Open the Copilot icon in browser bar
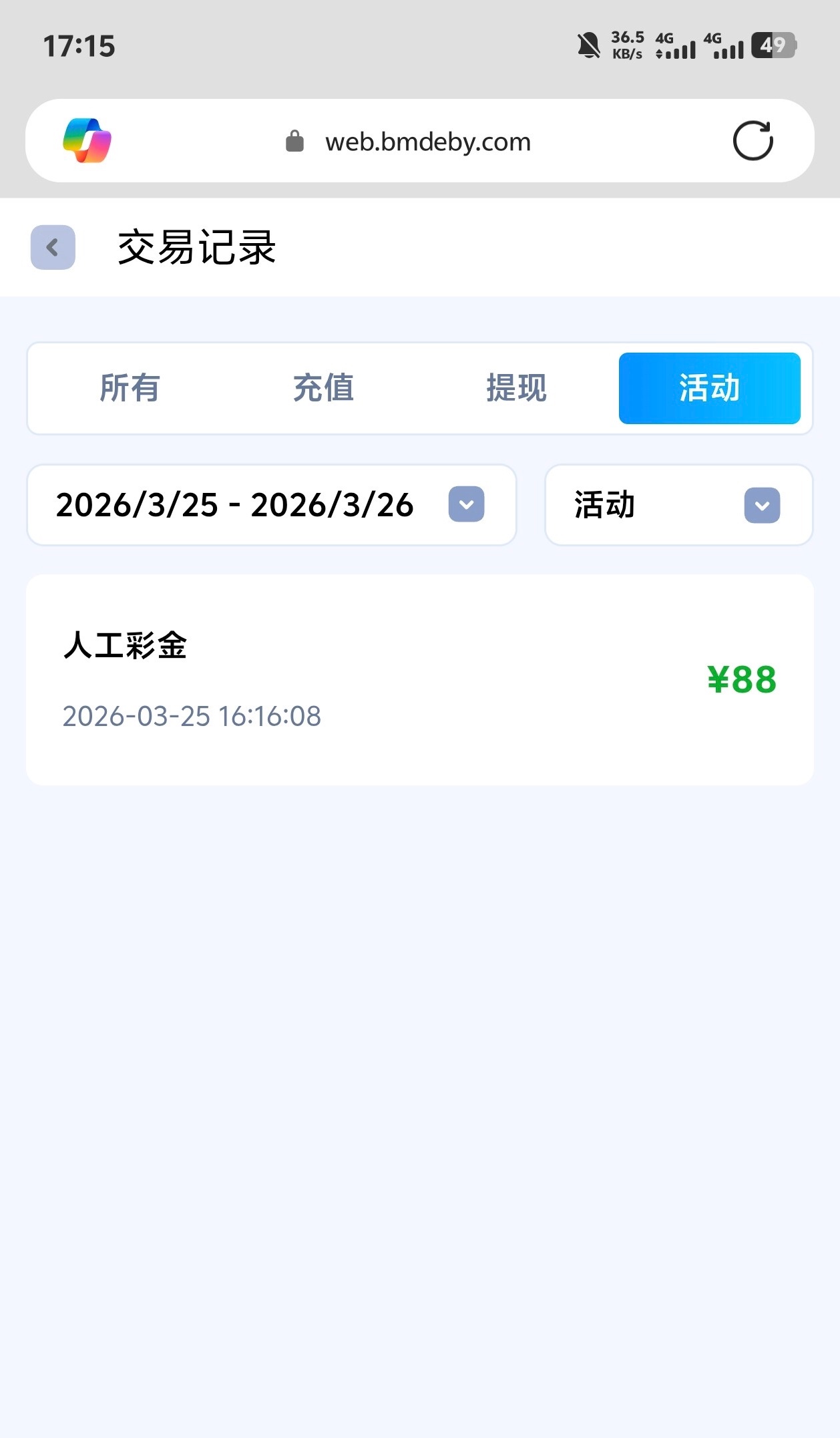The height and width of the screenshot is (1438, 840). (87, 141)
